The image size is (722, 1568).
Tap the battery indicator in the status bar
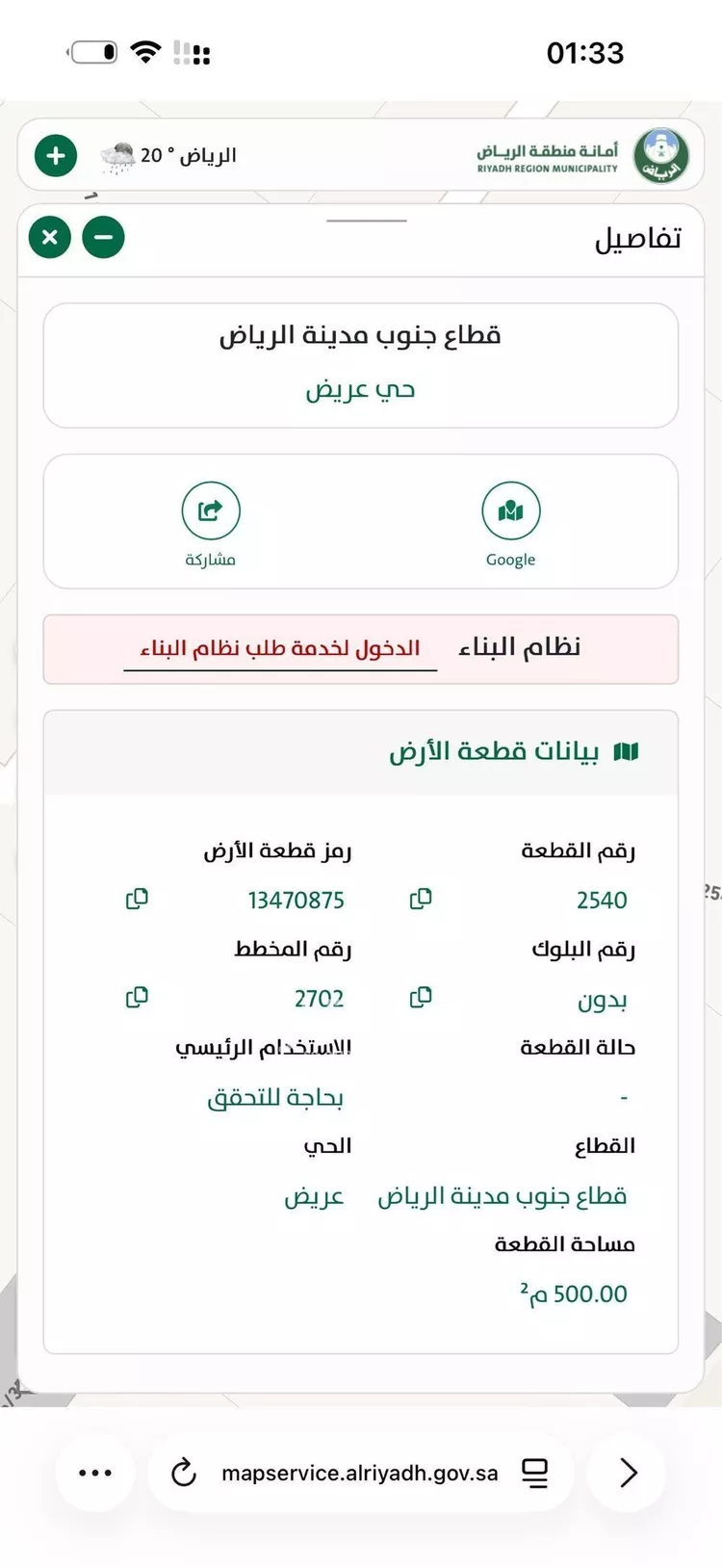click(93, 53)
